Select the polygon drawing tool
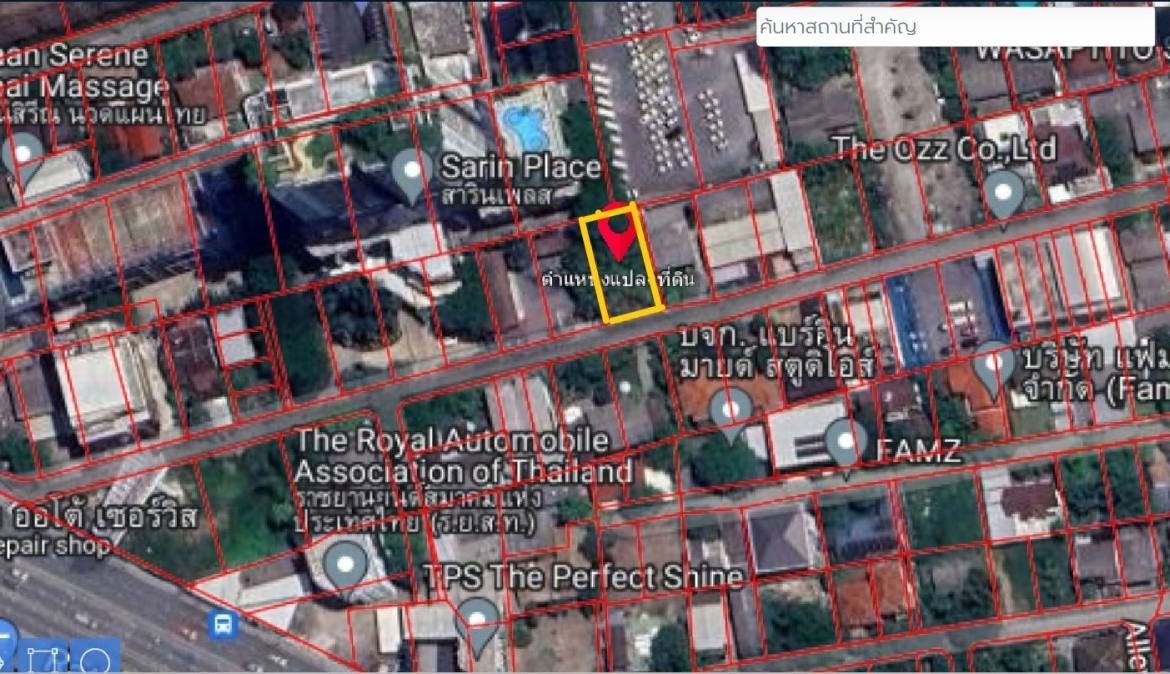This screenshot has width=1170, height=674. [x=43, y=658]
